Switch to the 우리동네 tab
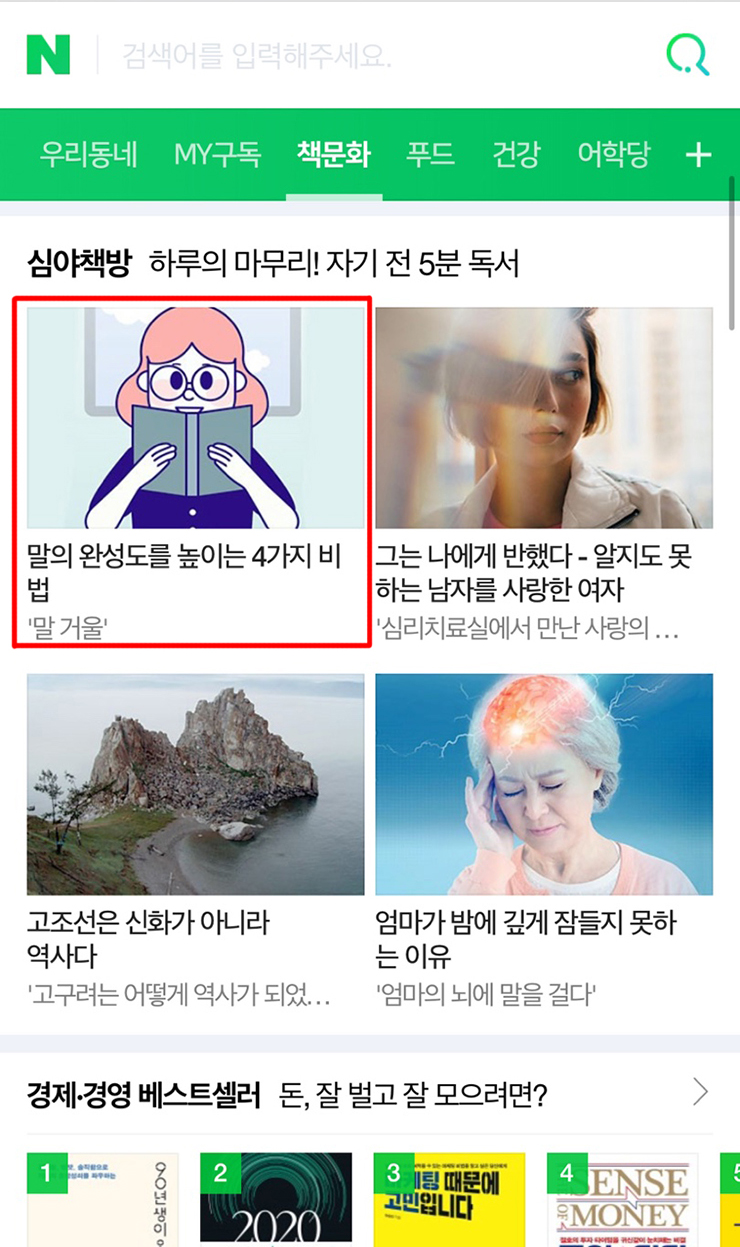740x1247 pixels. (x=88, y=155)
